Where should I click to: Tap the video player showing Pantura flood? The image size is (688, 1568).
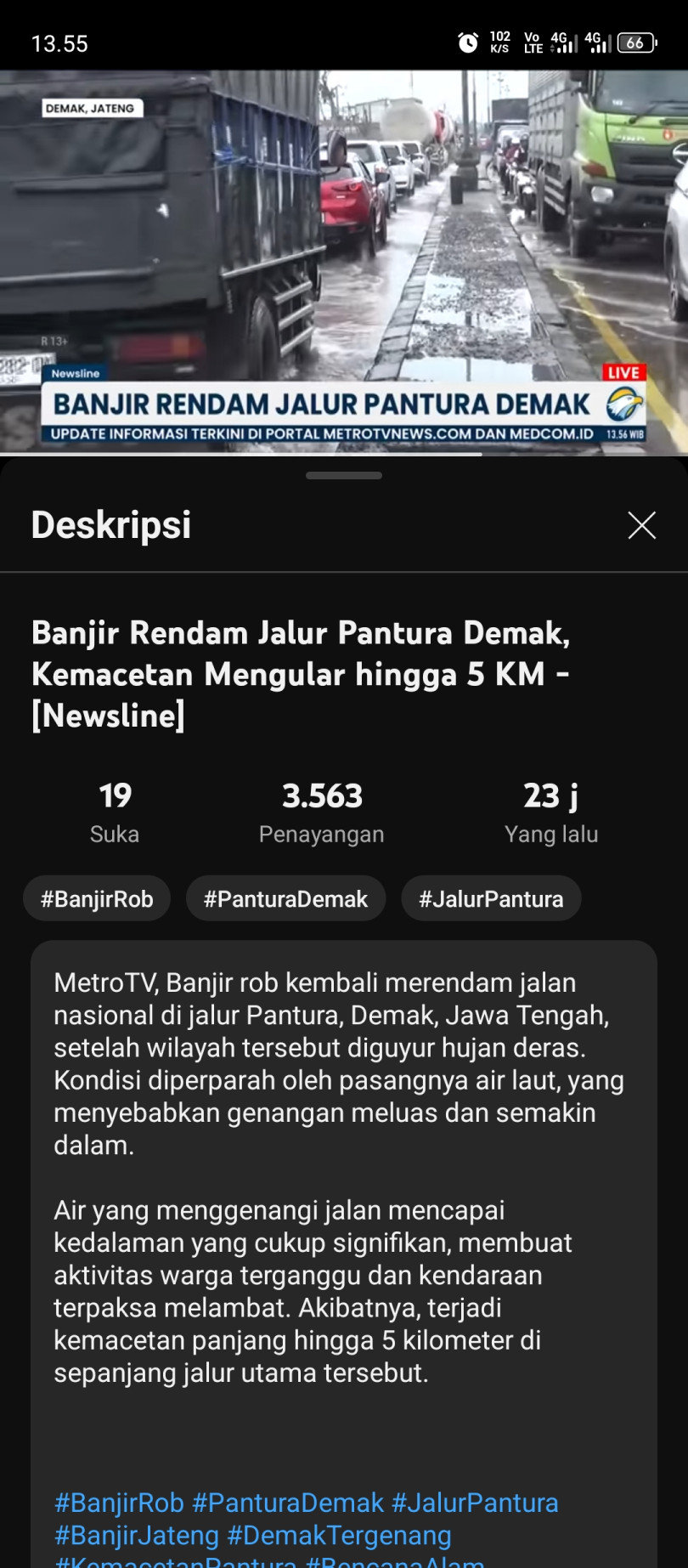coord(343,255)
